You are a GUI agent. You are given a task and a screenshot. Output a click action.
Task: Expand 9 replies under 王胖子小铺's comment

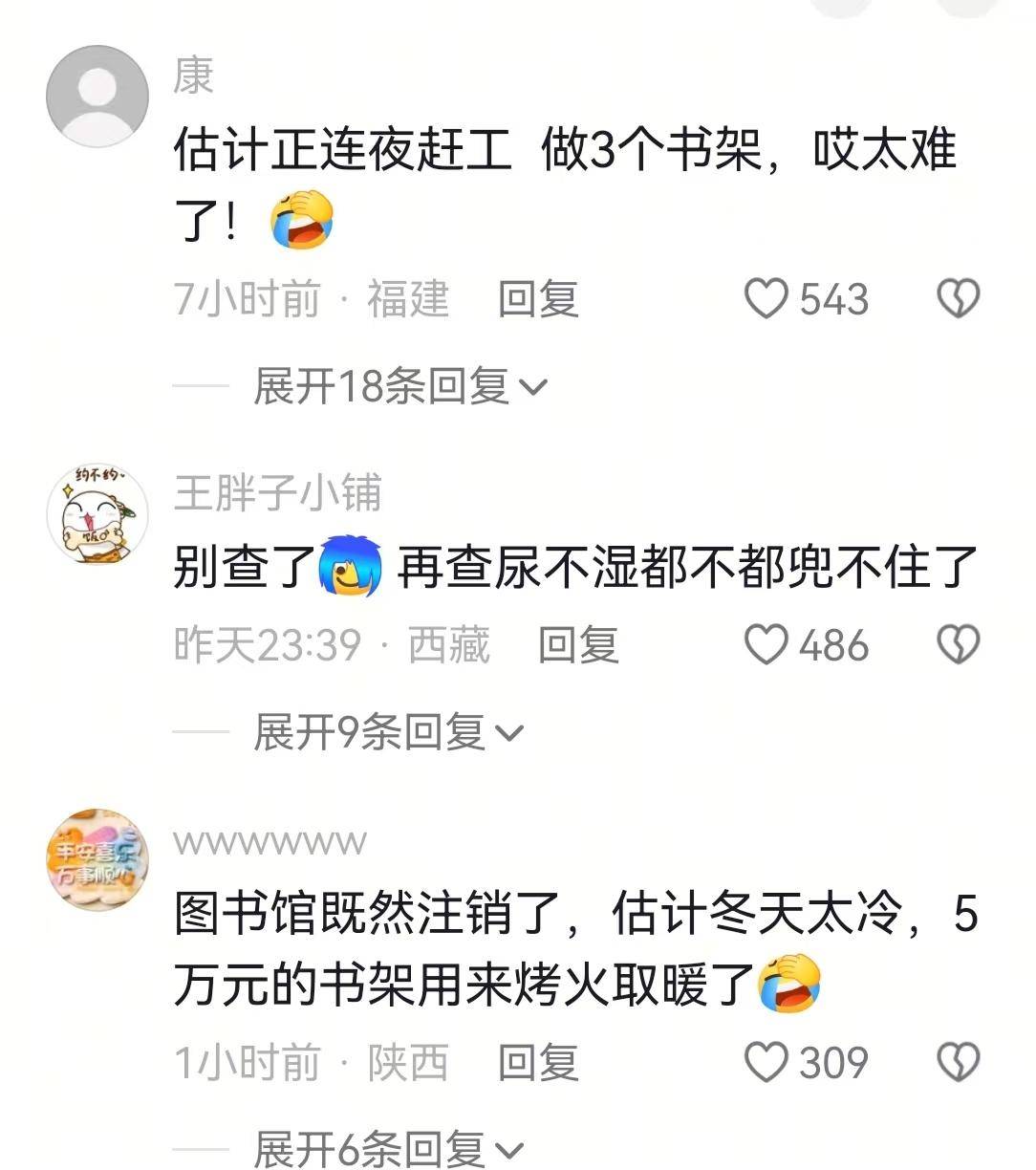click(x=388, y=733)
